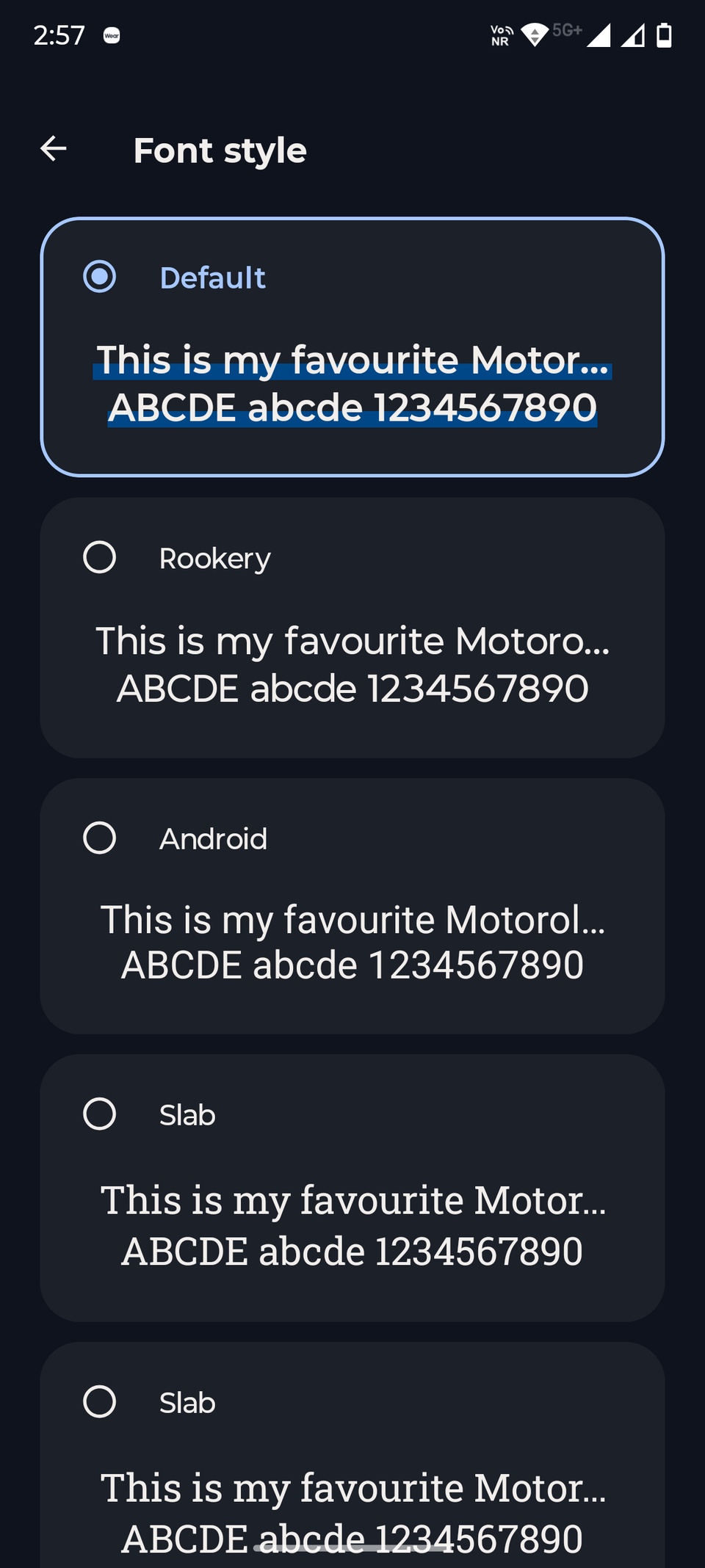
Task: Tap the Font style page title
Action: 220,150
